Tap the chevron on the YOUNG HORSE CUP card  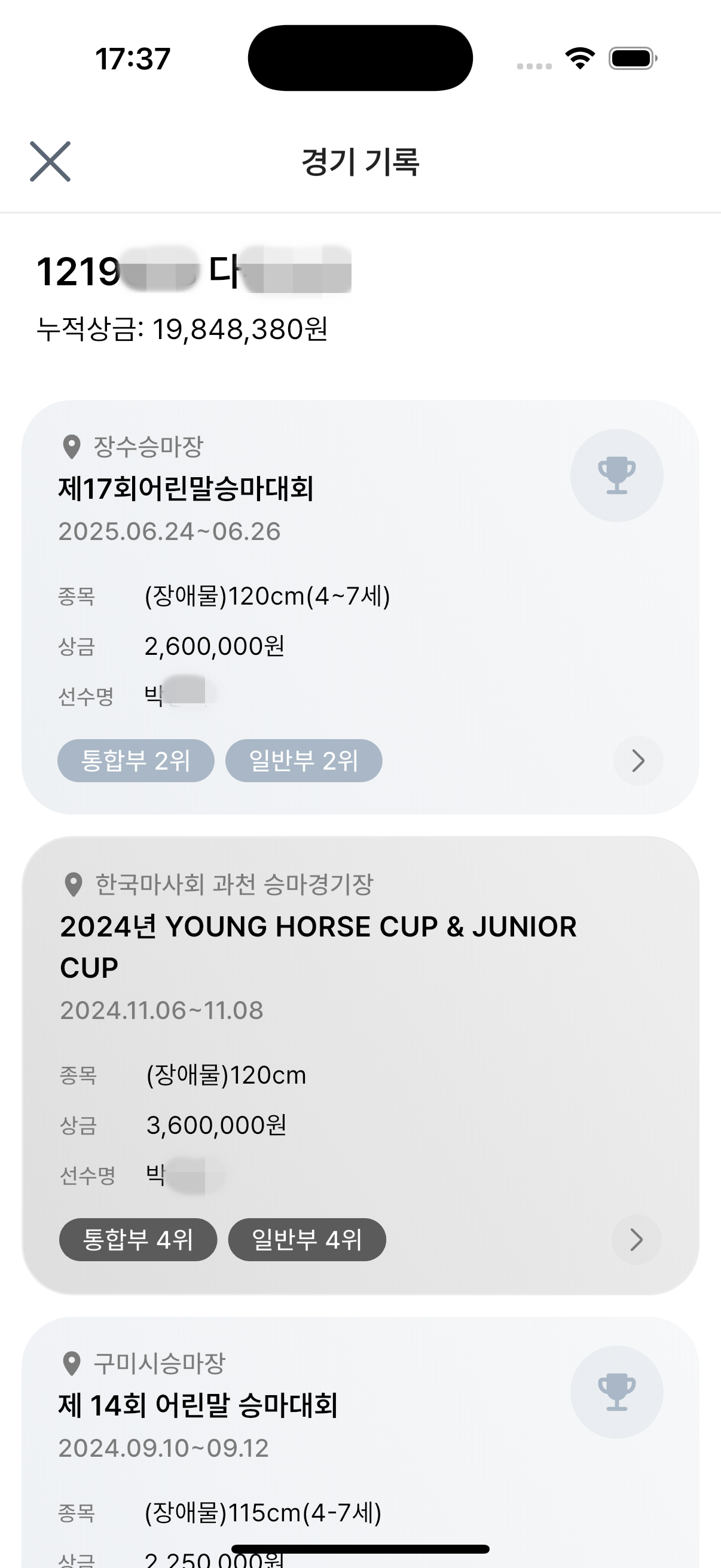click(636, 1239)
